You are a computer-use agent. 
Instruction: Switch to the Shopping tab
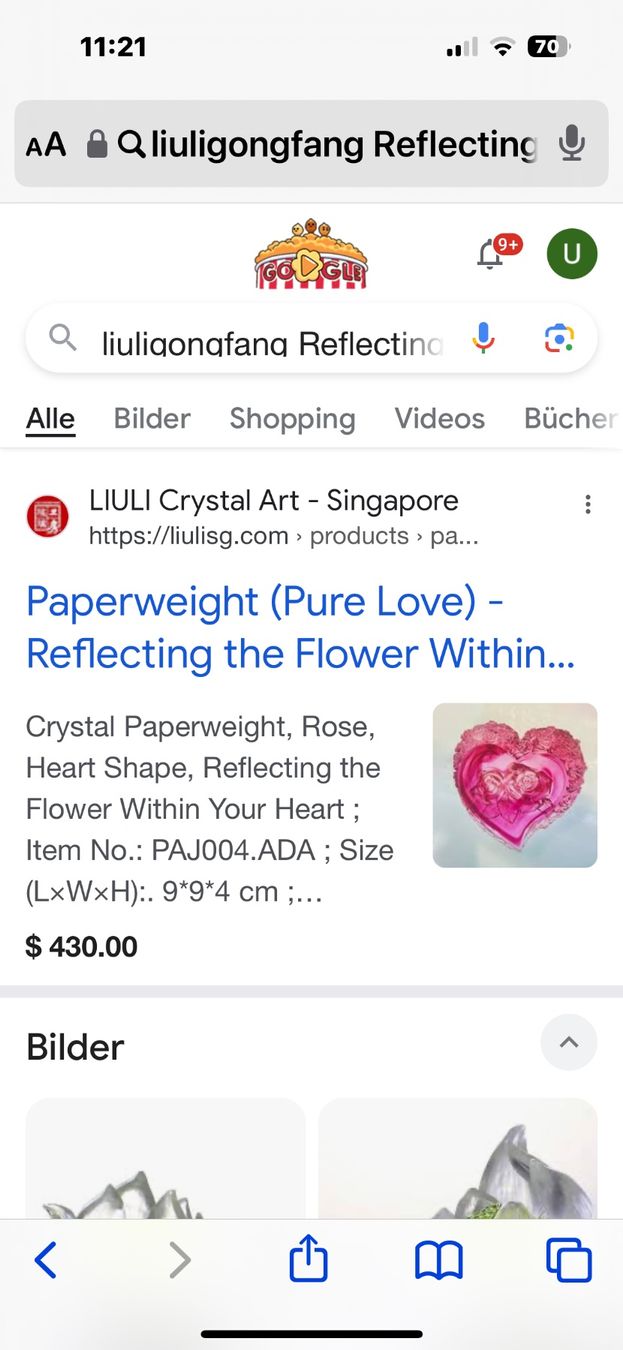coord(292,418)
